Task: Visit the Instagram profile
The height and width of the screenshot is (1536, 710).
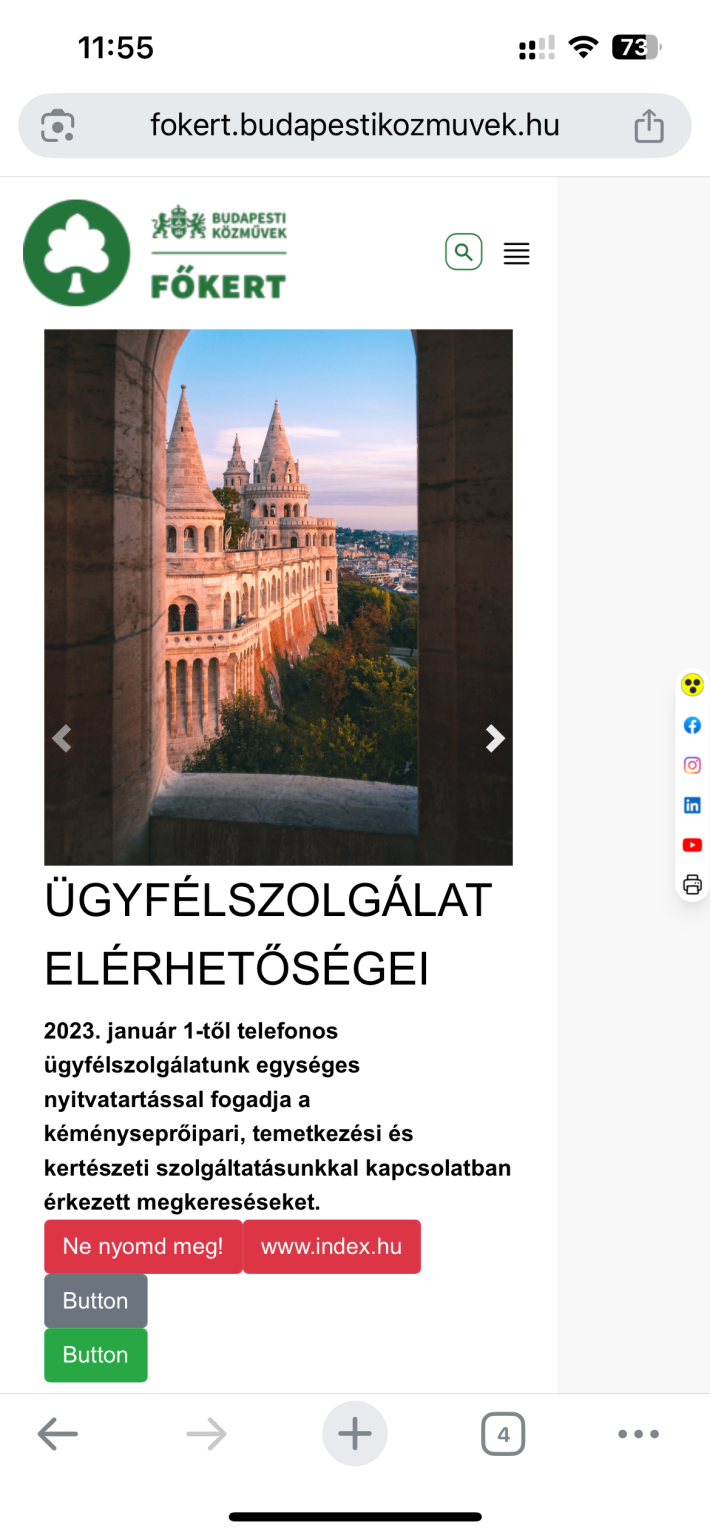Action: 692,765
